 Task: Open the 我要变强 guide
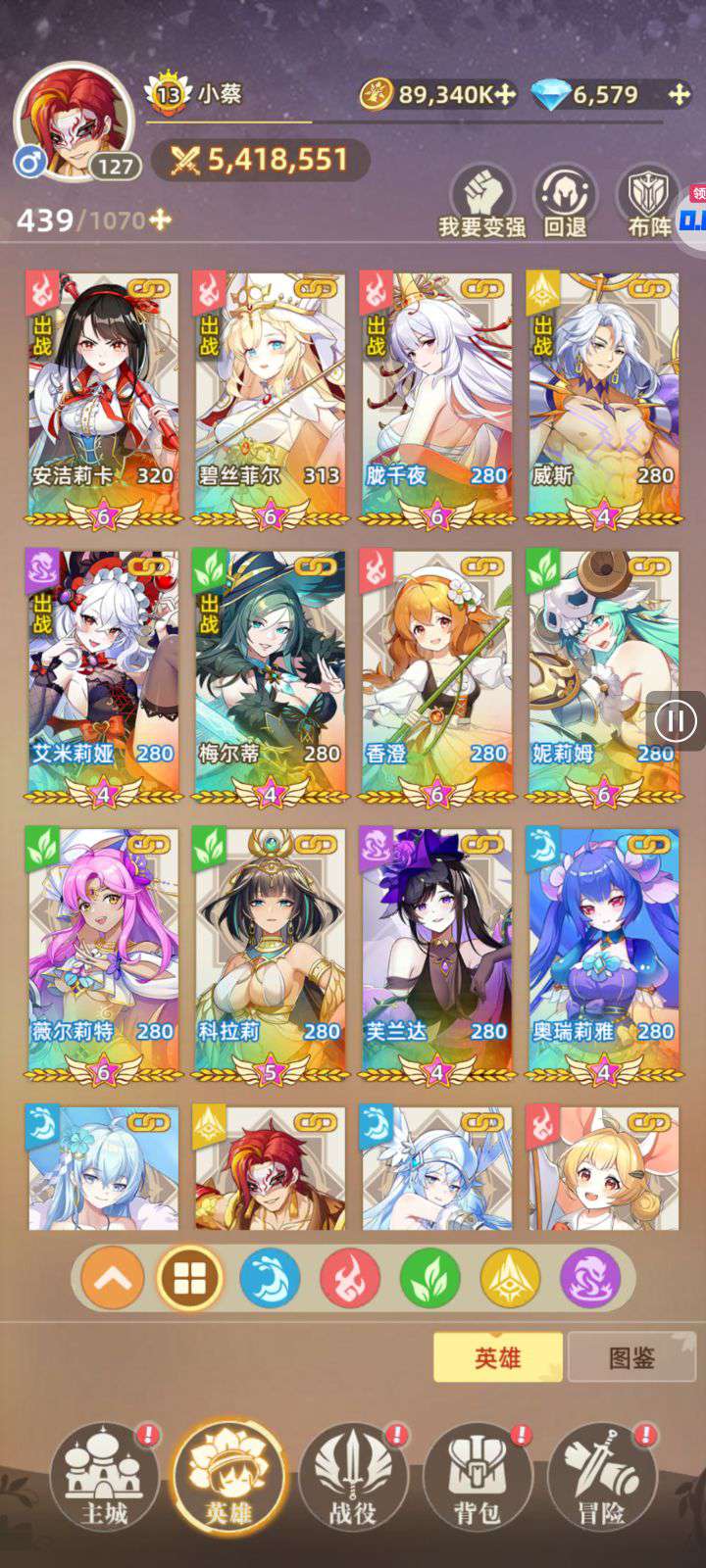(x=481, y=201)
